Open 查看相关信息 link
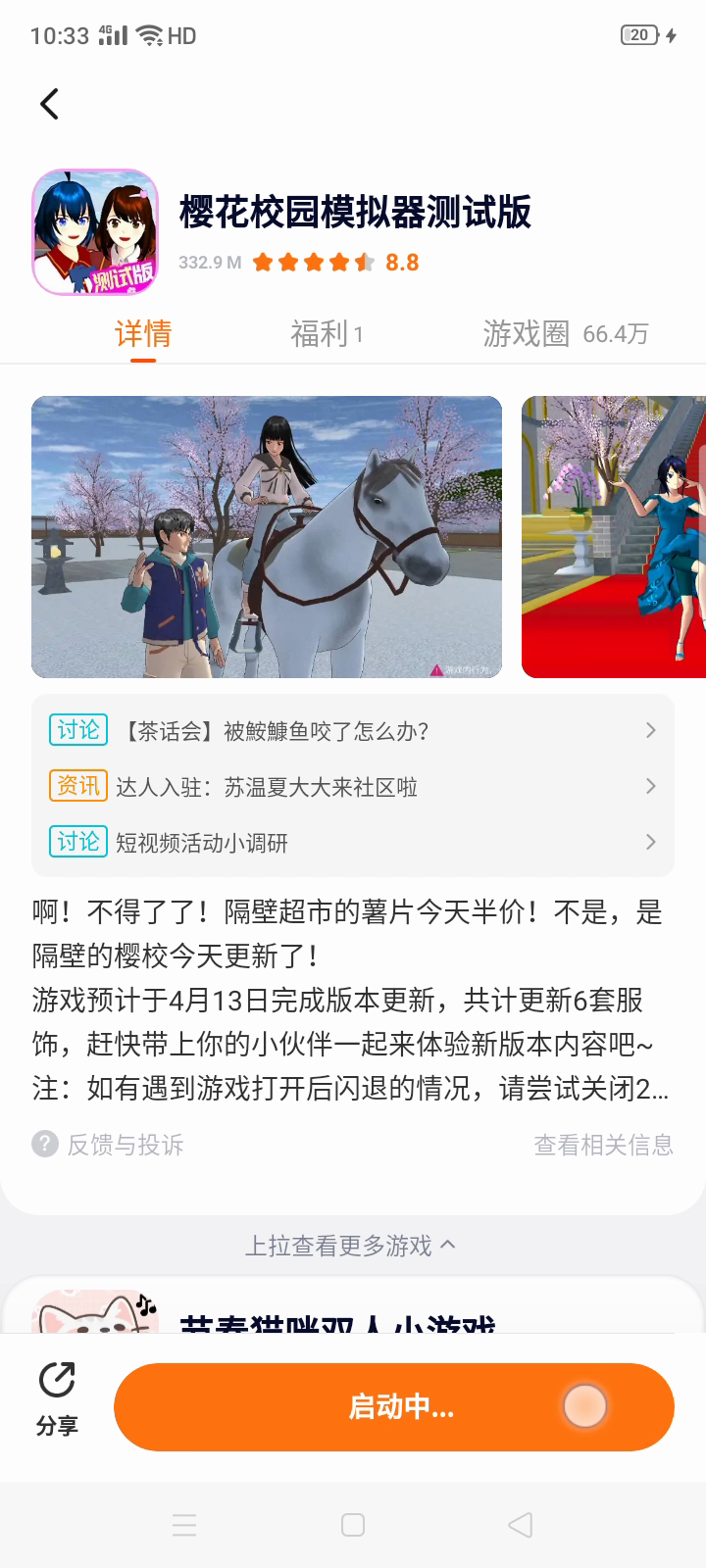Screen dimensions: 706x1568 point(603,1145)
